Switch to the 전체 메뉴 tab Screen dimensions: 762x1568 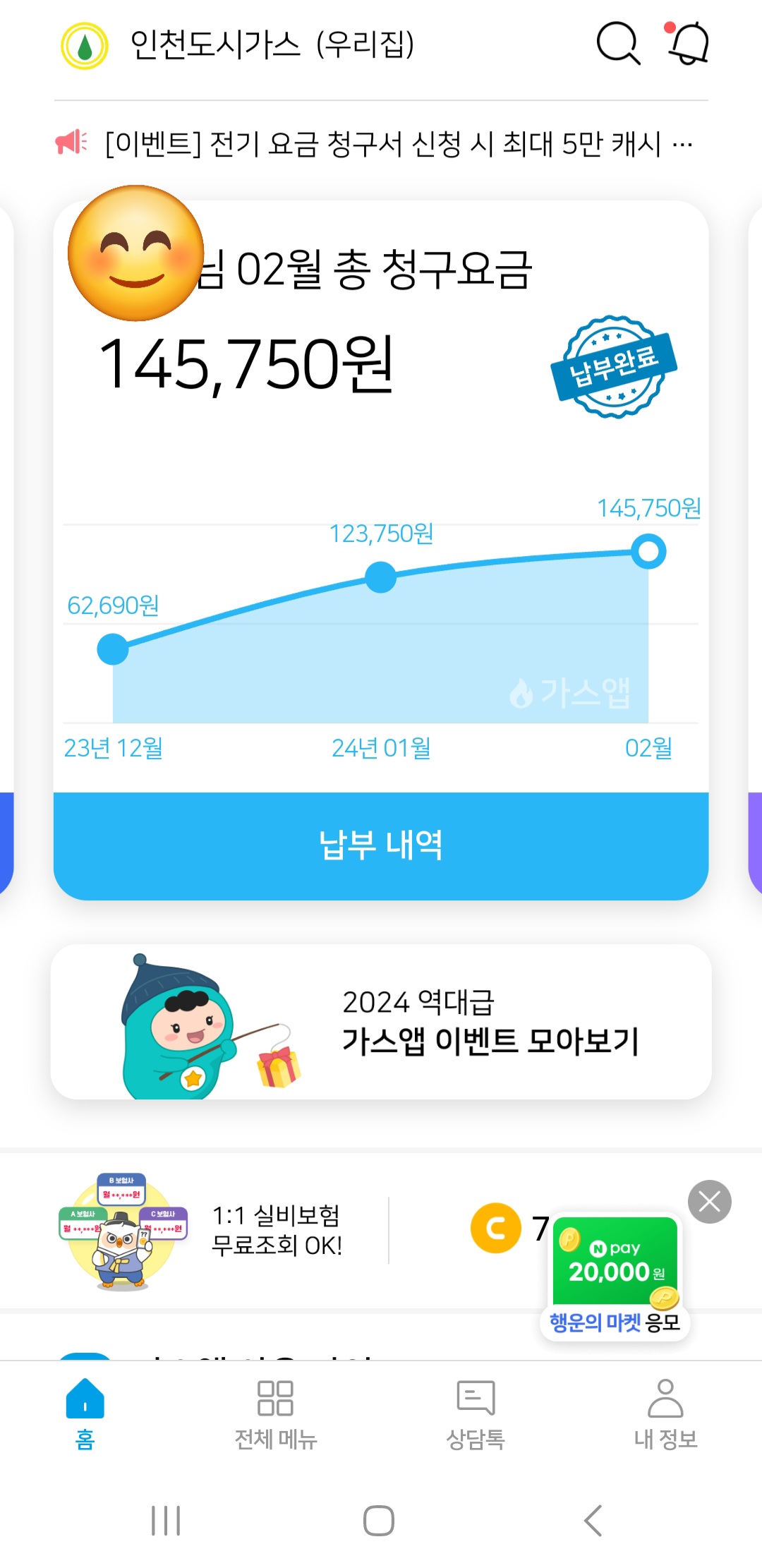tap(275, 1413)
